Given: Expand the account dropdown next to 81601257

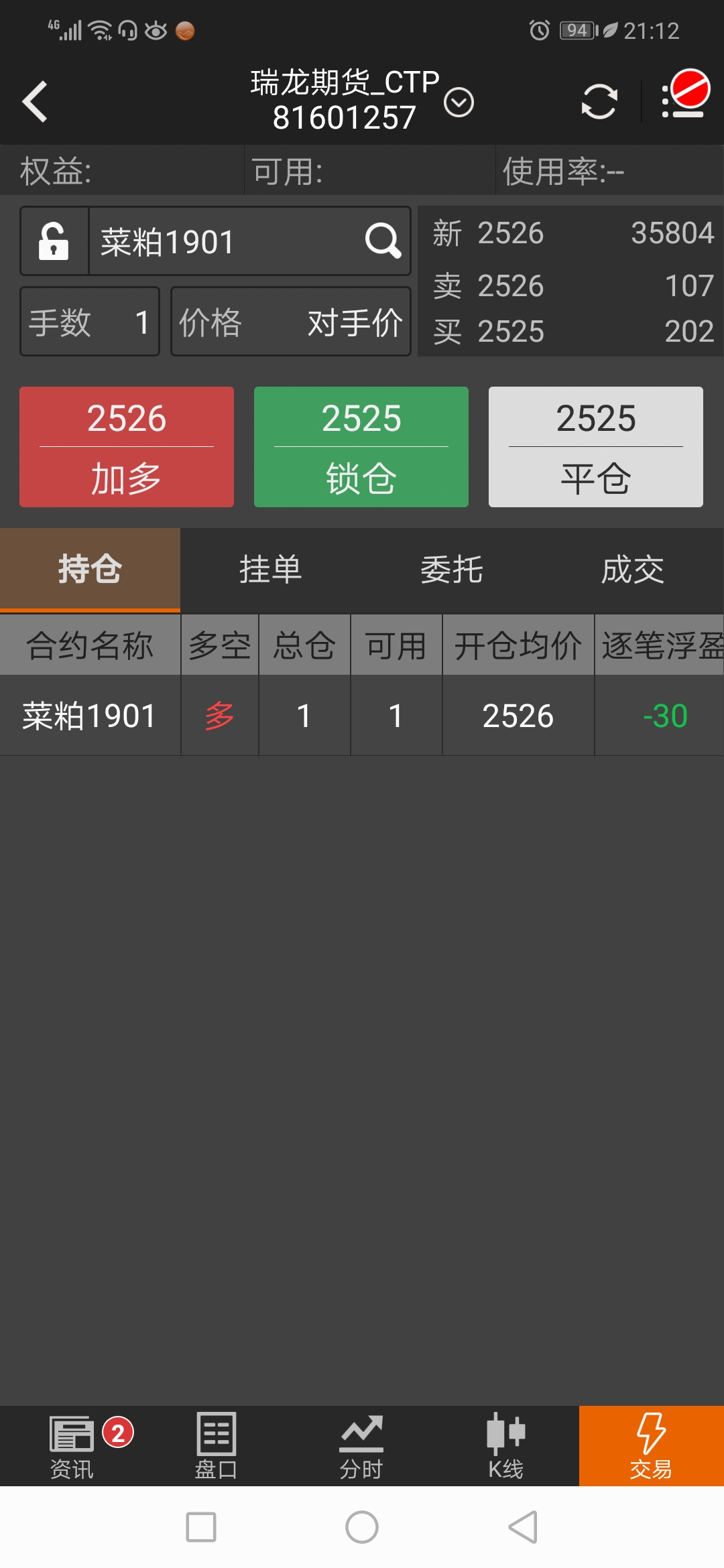Looking at the screenshot, I should (x=459, y=103).
